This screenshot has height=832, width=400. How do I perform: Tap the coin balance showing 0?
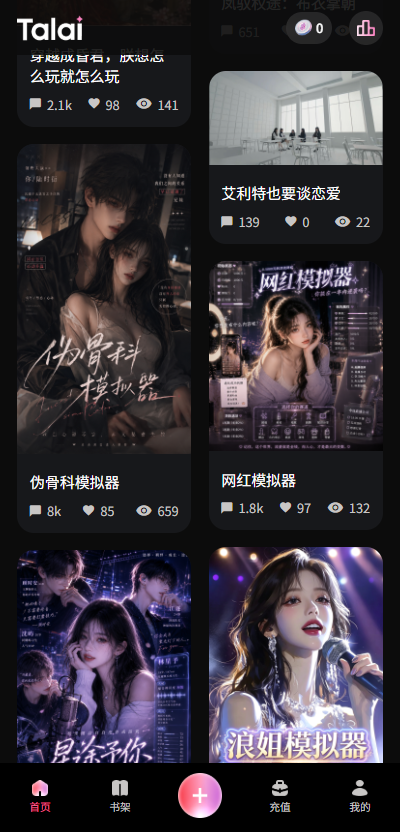[309, 28]
